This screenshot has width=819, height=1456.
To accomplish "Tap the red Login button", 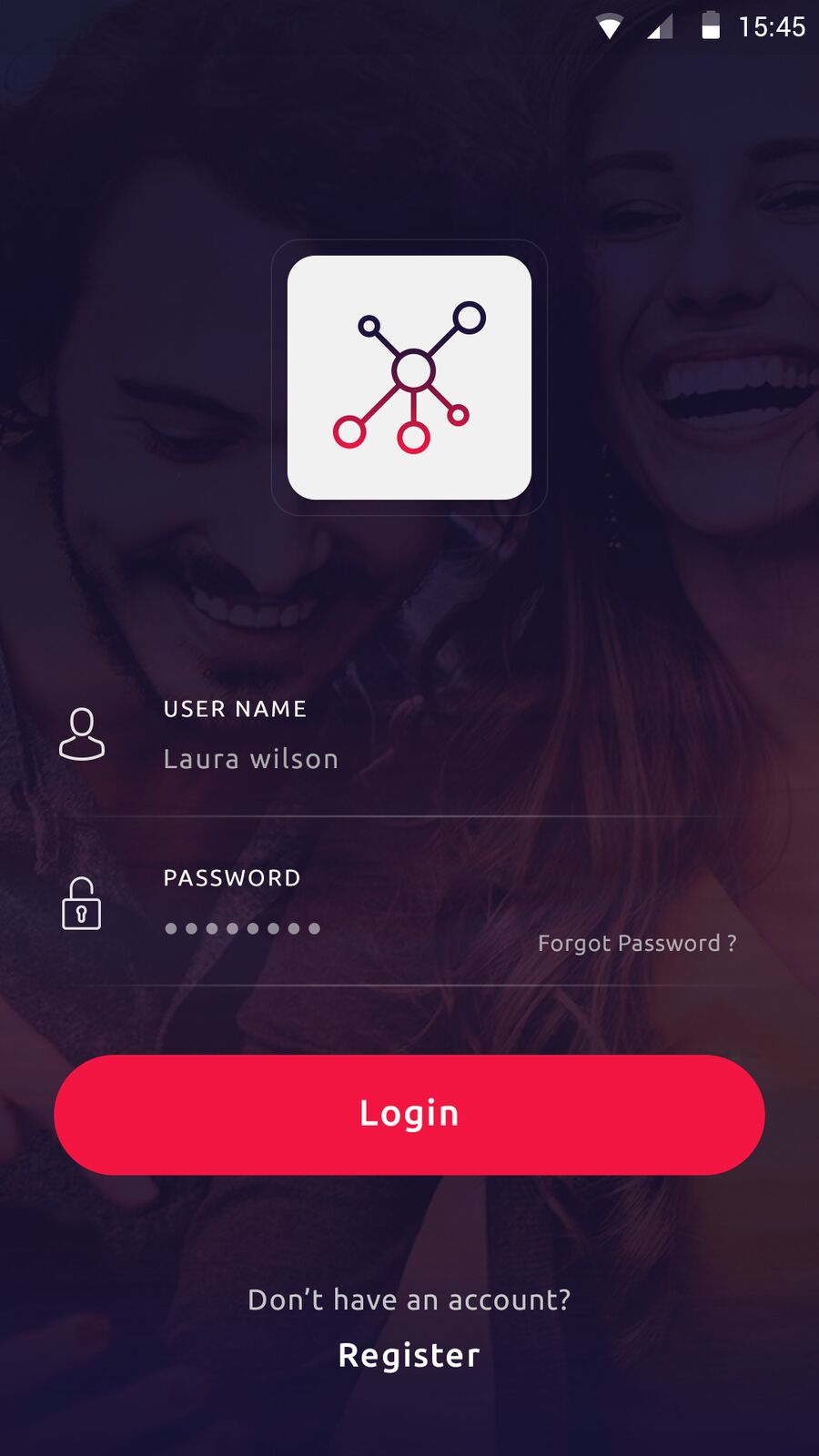I will click(409, 1115).
